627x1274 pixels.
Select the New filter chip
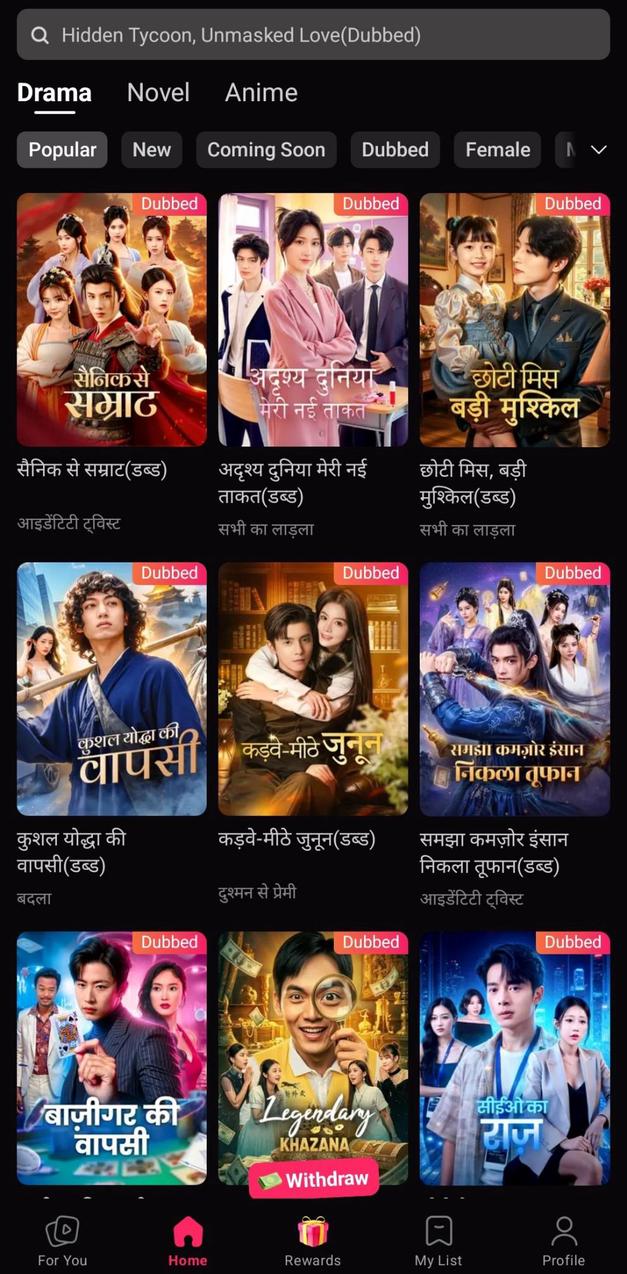pos(152,150)
